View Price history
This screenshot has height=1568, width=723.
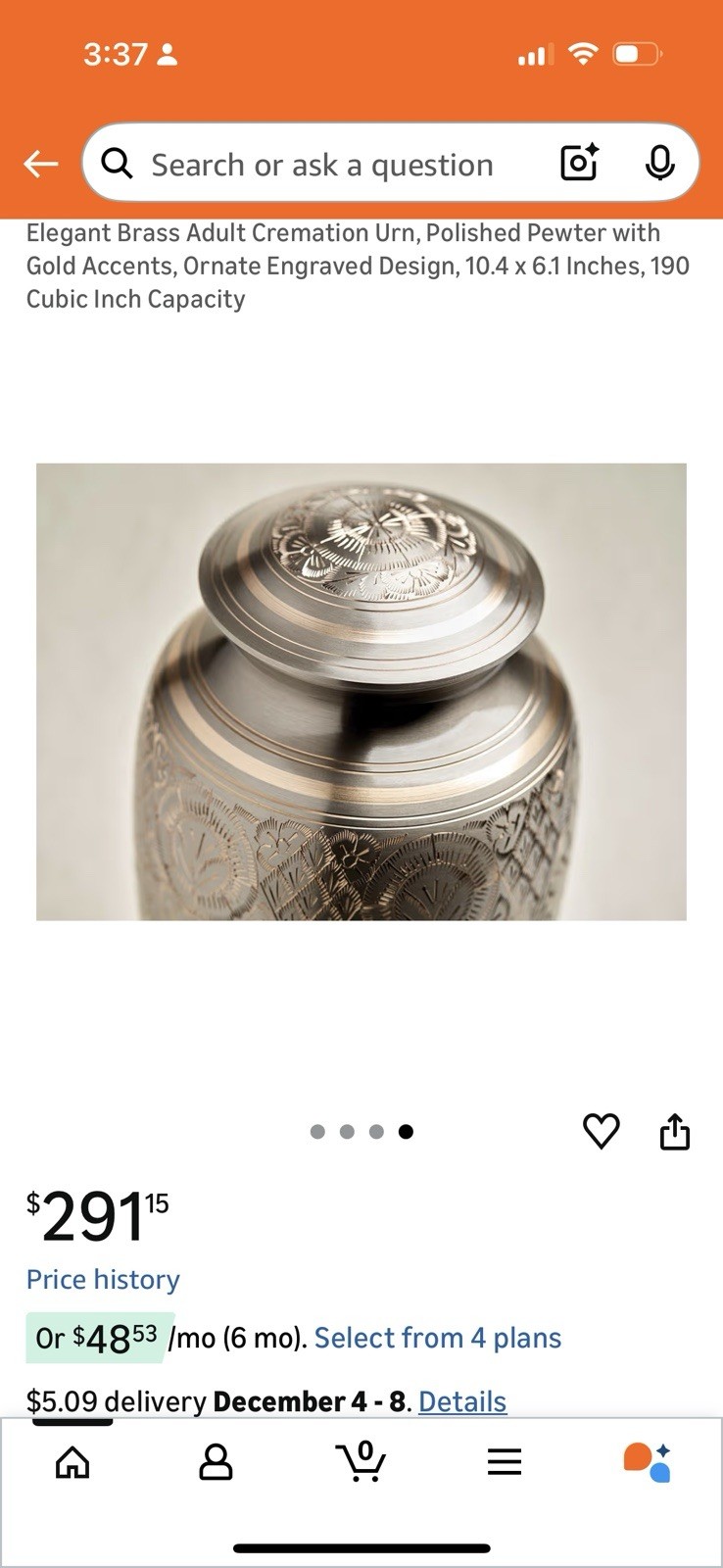point(103,1280)
